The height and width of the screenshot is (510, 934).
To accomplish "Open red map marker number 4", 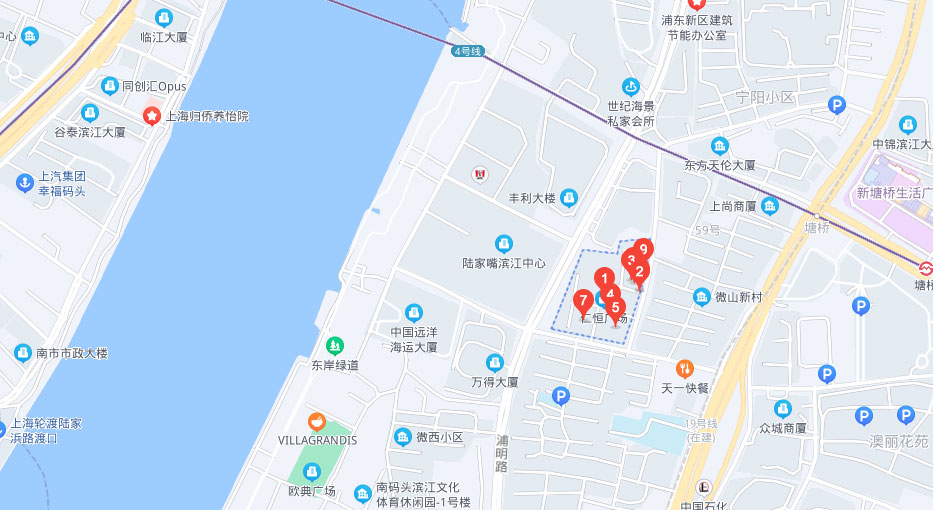I will click(611, 294).
